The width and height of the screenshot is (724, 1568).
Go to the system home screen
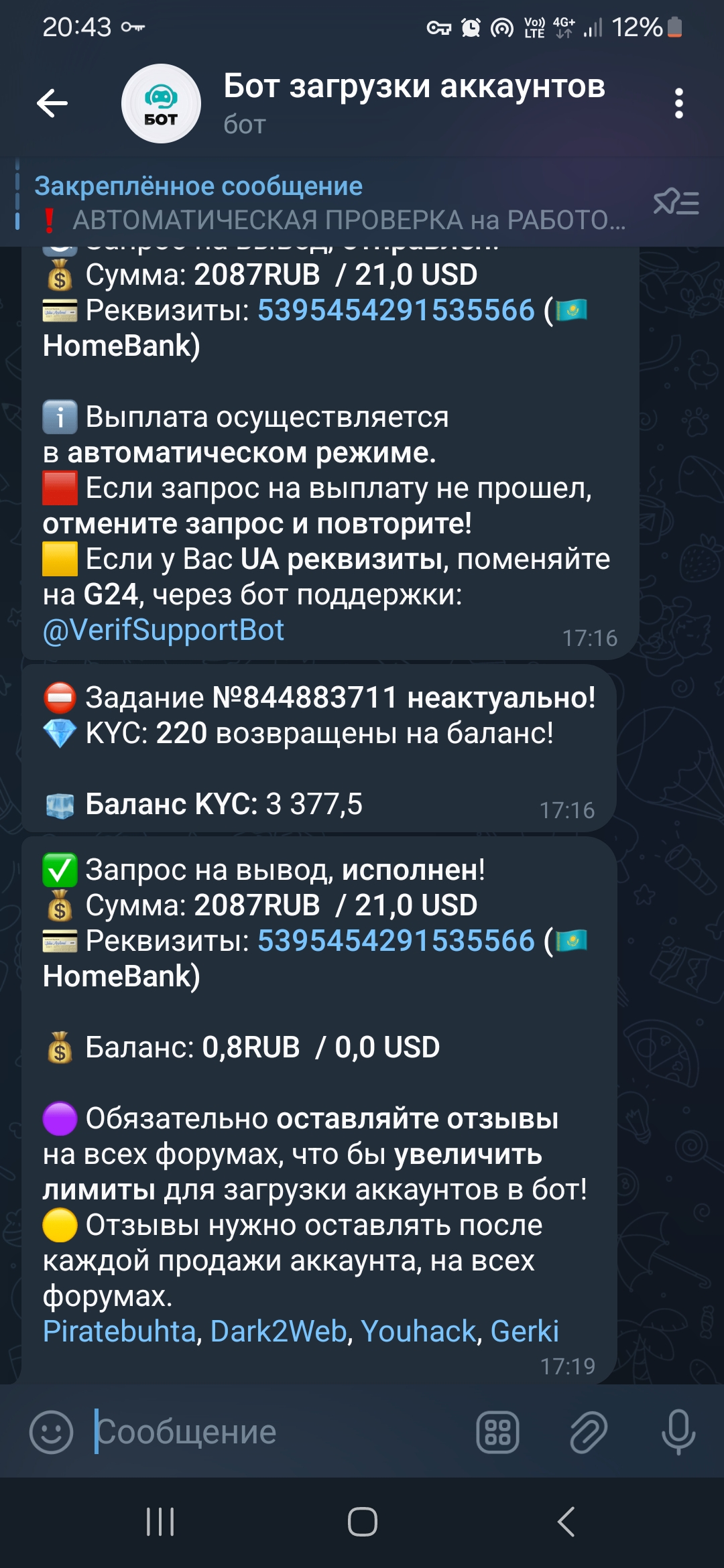click(362, 1522)
